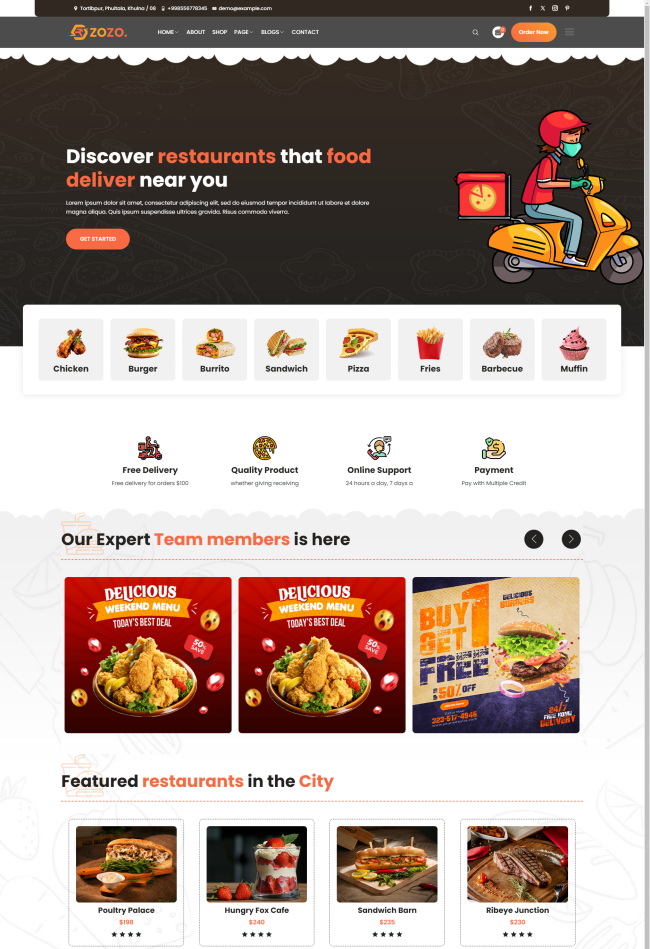Open the Shop page
650x949 pixels.
point(219,32)
